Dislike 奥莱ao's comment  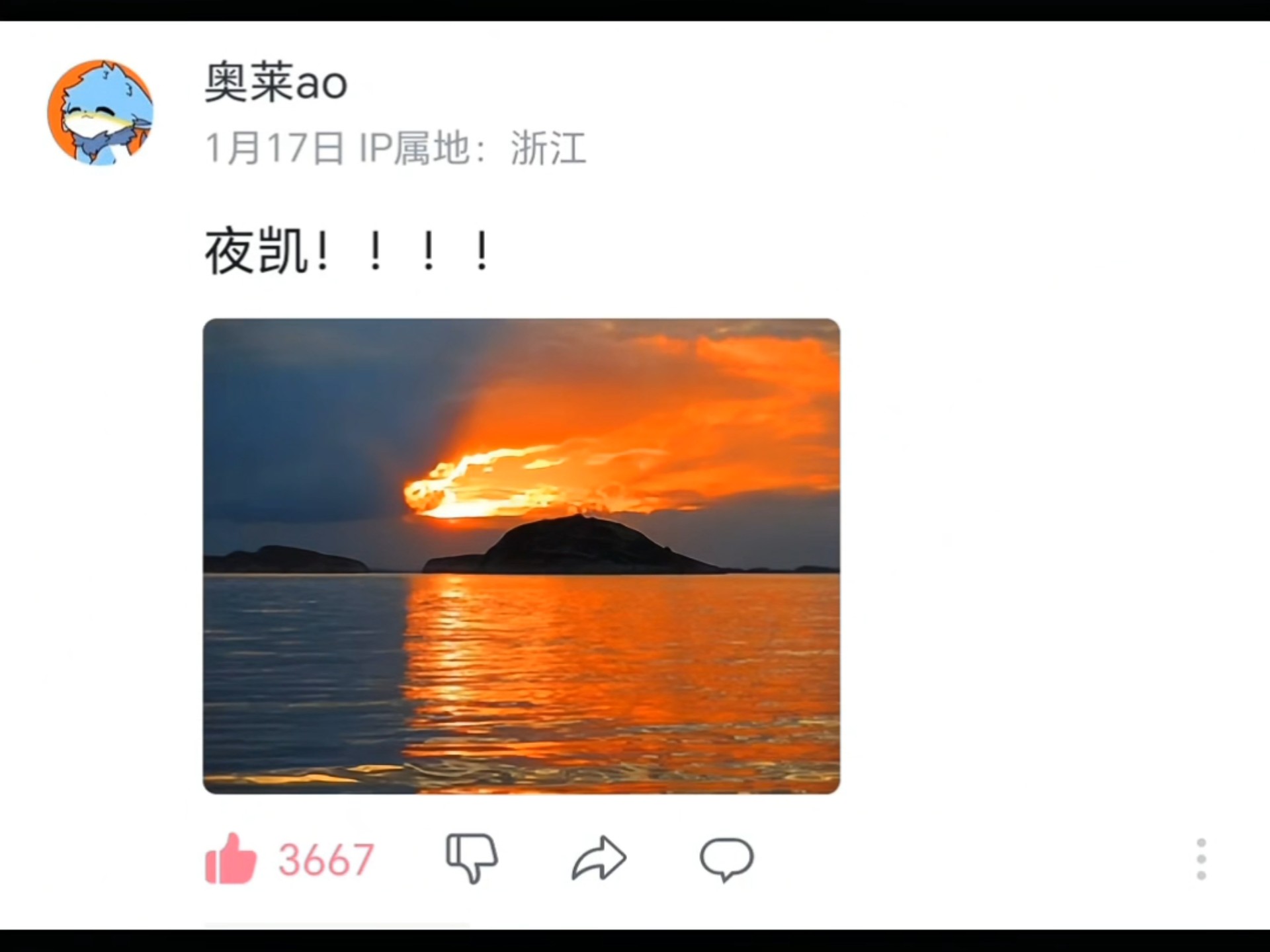(x=472, y=858)
